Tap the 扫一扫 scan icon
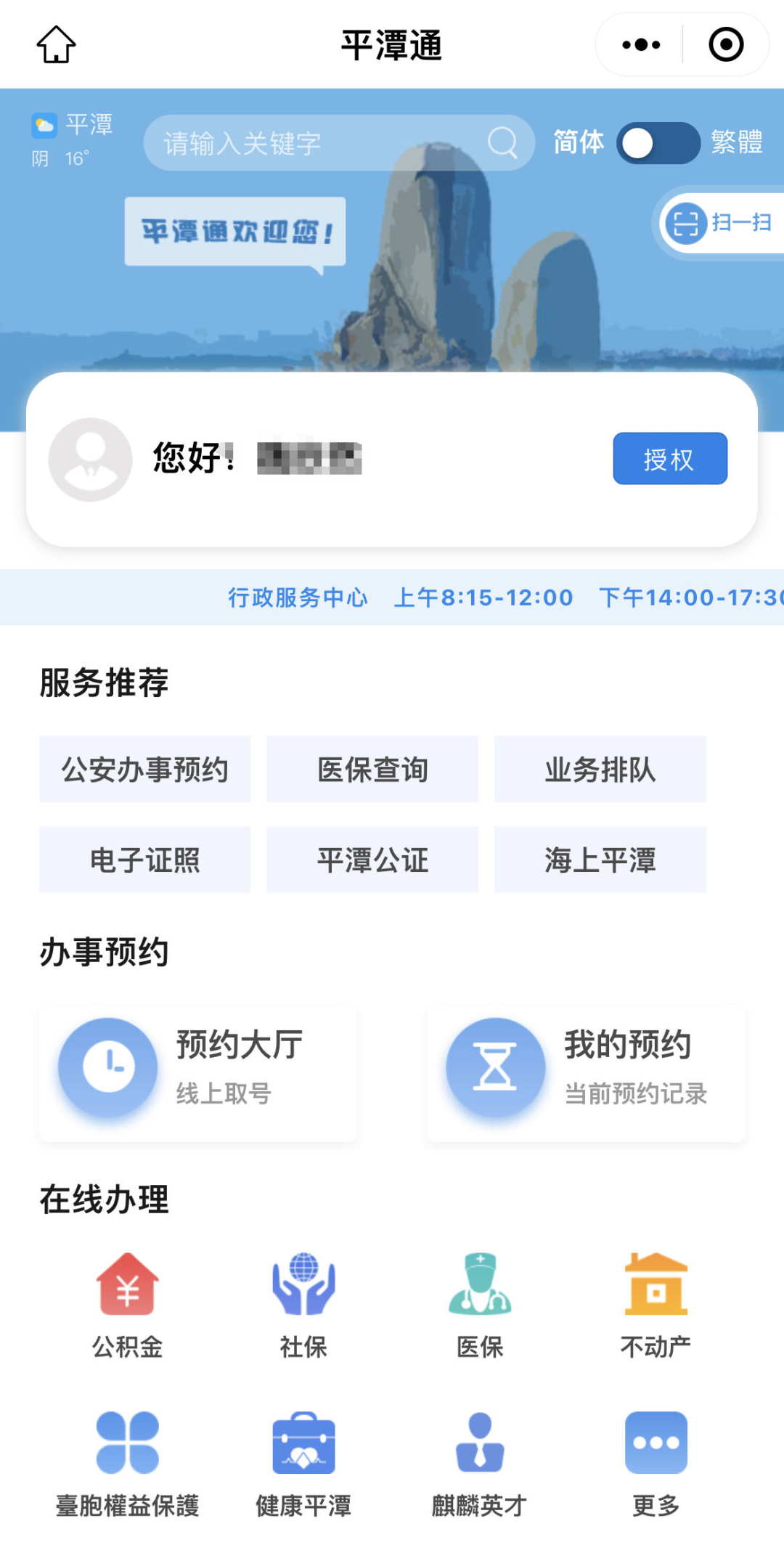Viewport: 784px width, 1553px height. (685, 223)
